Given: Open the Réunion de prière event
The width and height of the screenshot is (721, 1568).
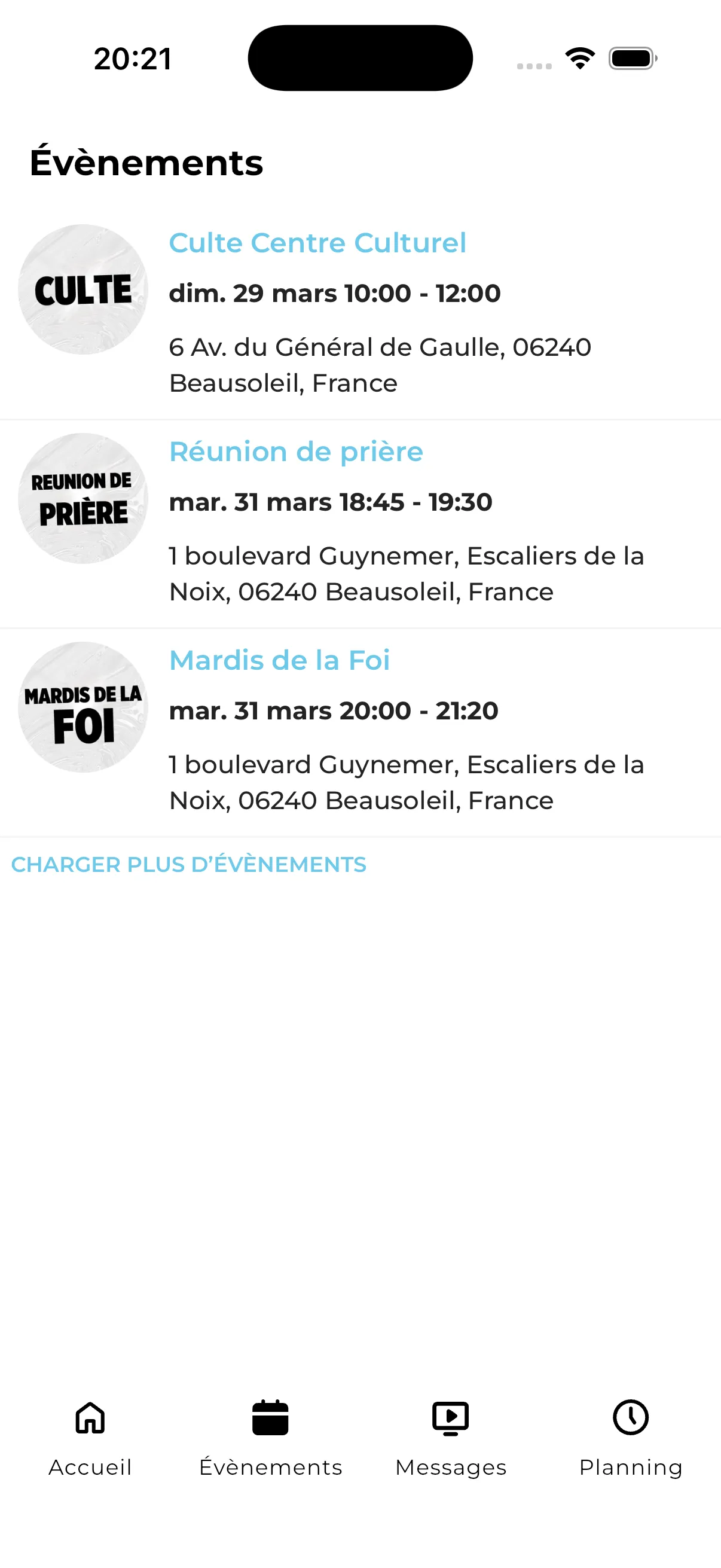Looking at the screenshot, I should [296, 452].
